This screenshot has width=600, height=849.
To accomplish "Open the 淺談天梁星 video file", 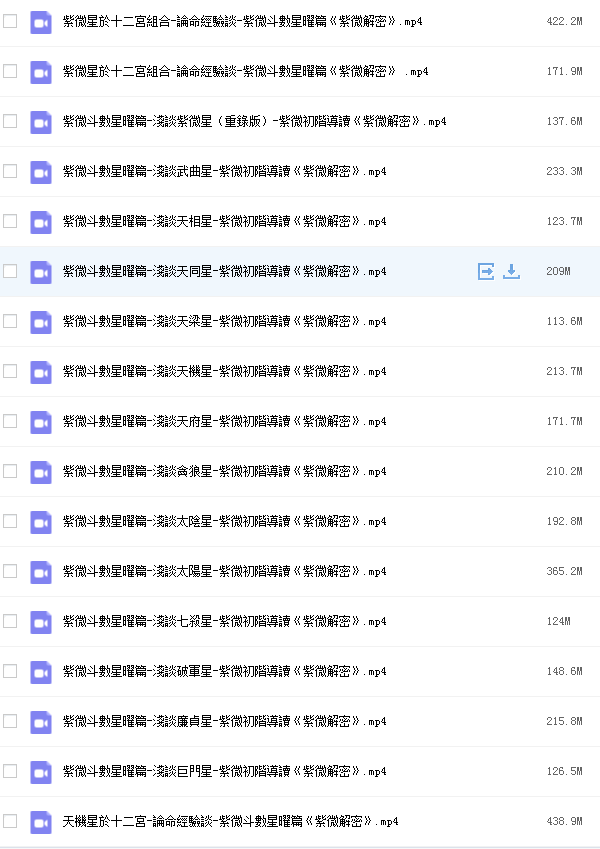I will tap(224, 321).
